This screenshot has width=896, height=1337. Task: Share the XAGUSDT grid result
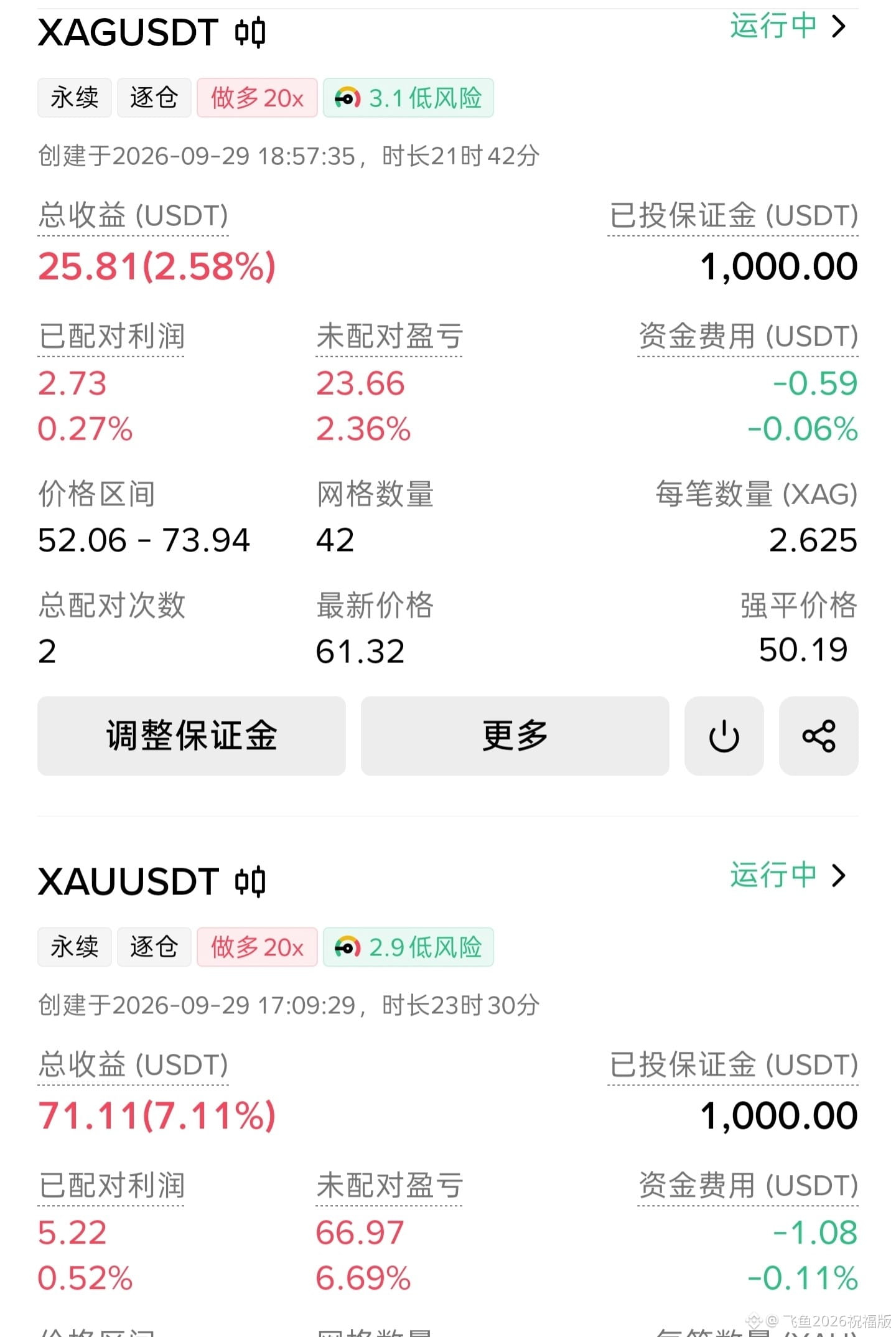point(819,736)
